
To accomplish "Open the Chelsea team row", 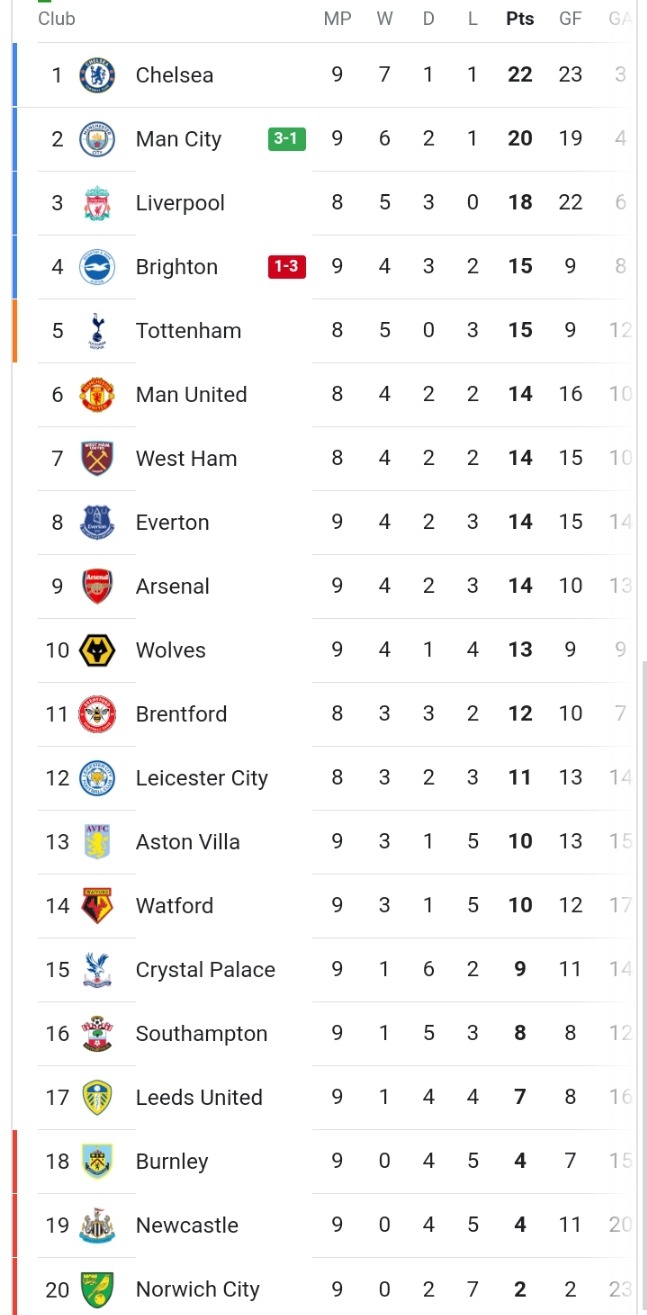I will (x=325, y=75).
